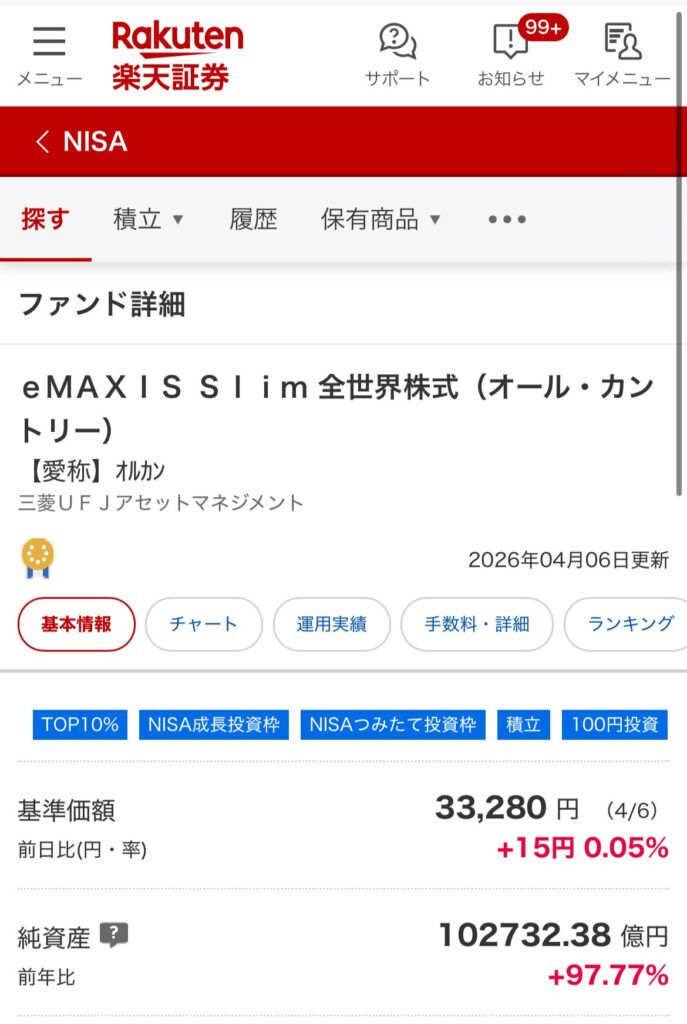Open the メニュー hamburger menu
This screenshot has width=687, height=1024.
49,54
